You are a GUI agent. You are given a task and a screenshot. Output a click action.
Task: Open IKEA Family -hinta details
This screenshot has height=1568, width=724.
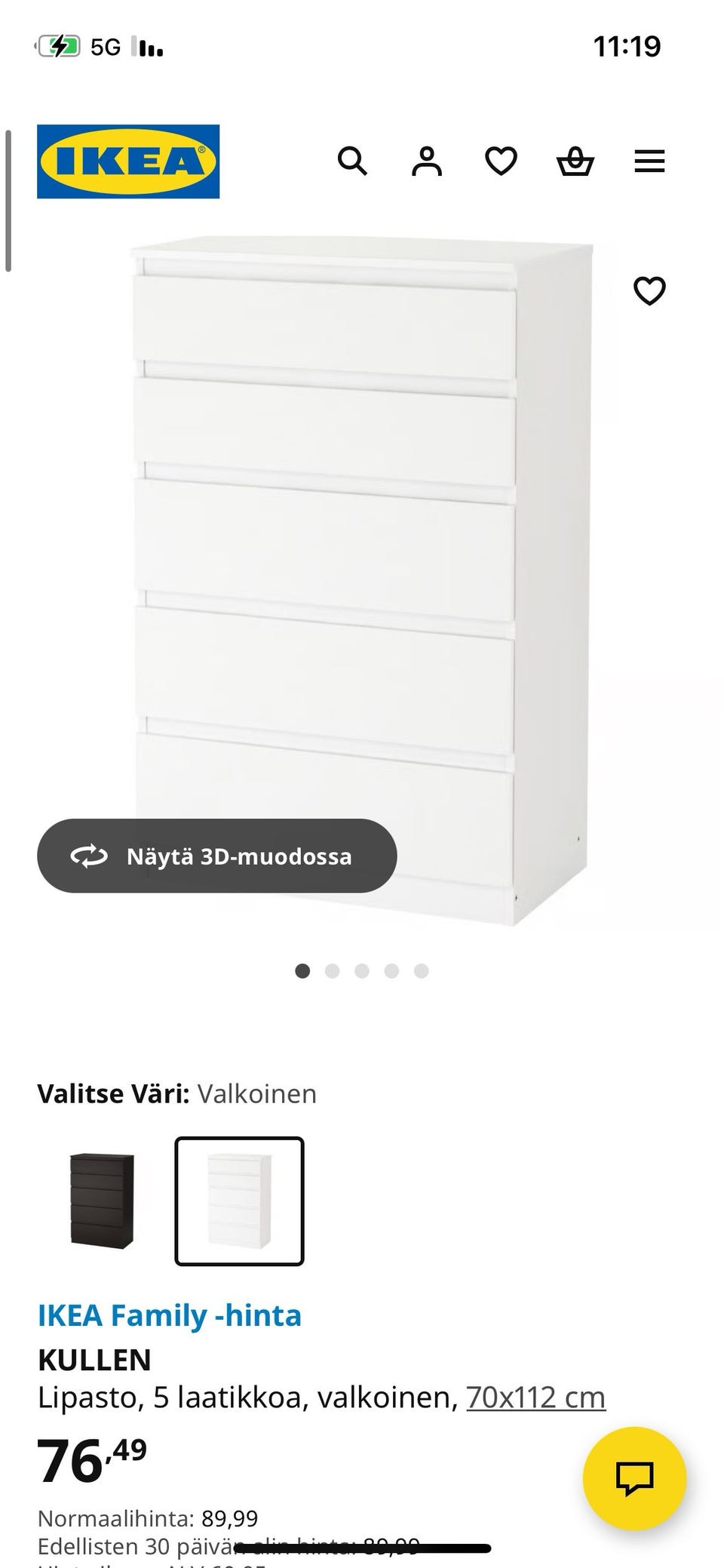pos(169,1314)
